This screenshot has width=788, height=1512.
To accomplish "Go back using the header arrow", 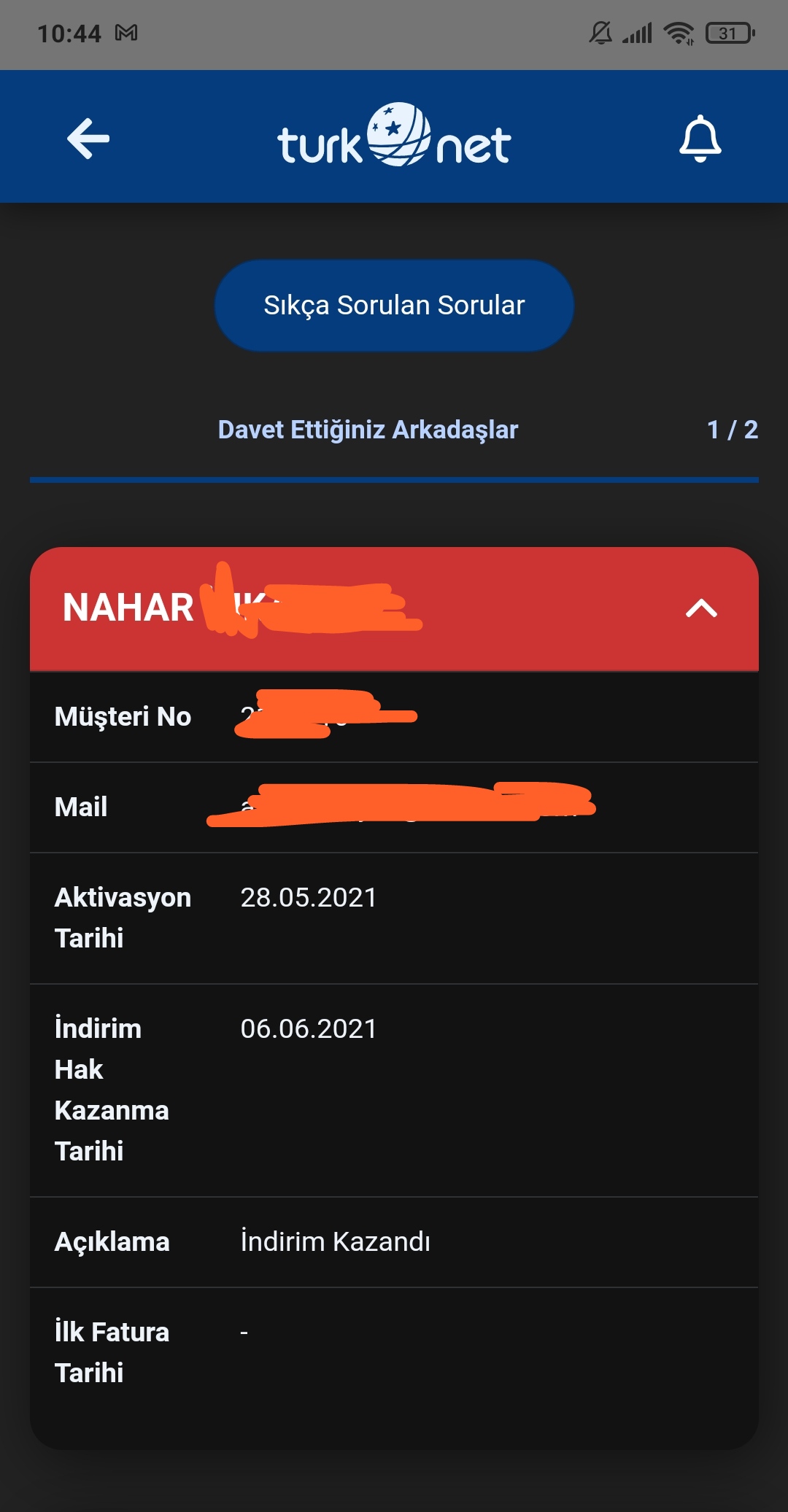I will 88,139.
